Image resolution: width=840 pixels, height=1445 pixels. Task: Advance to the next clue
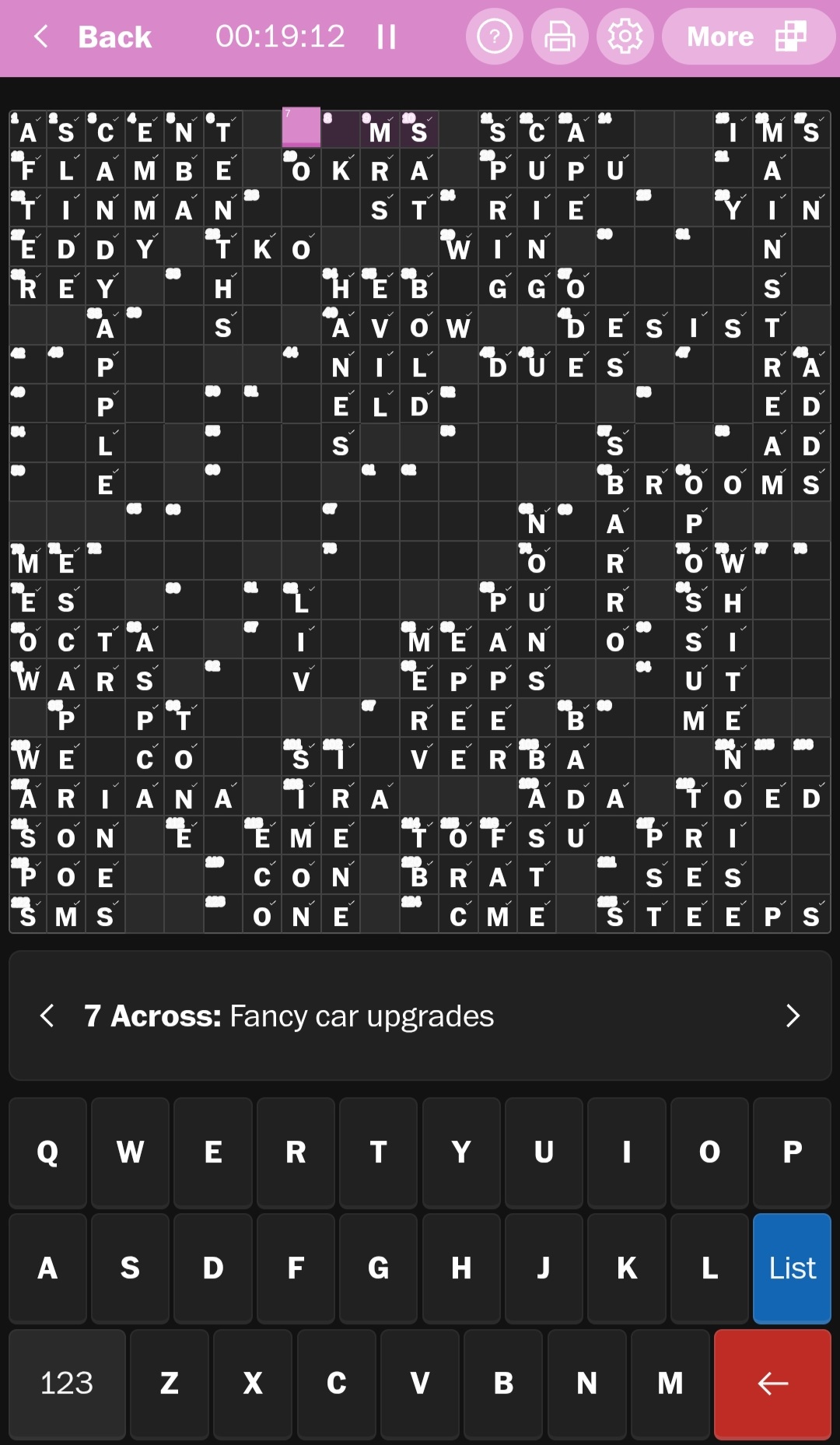pos(793,1015)
